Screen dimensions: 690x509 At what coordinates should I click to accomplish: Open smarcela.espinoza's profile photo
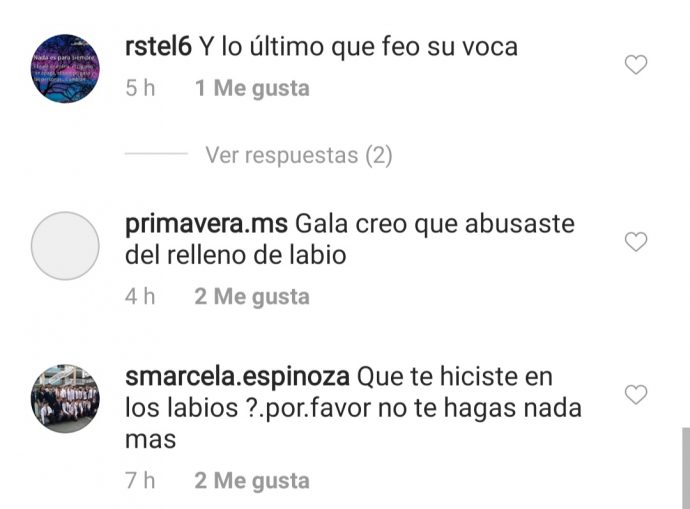point(65,398)
